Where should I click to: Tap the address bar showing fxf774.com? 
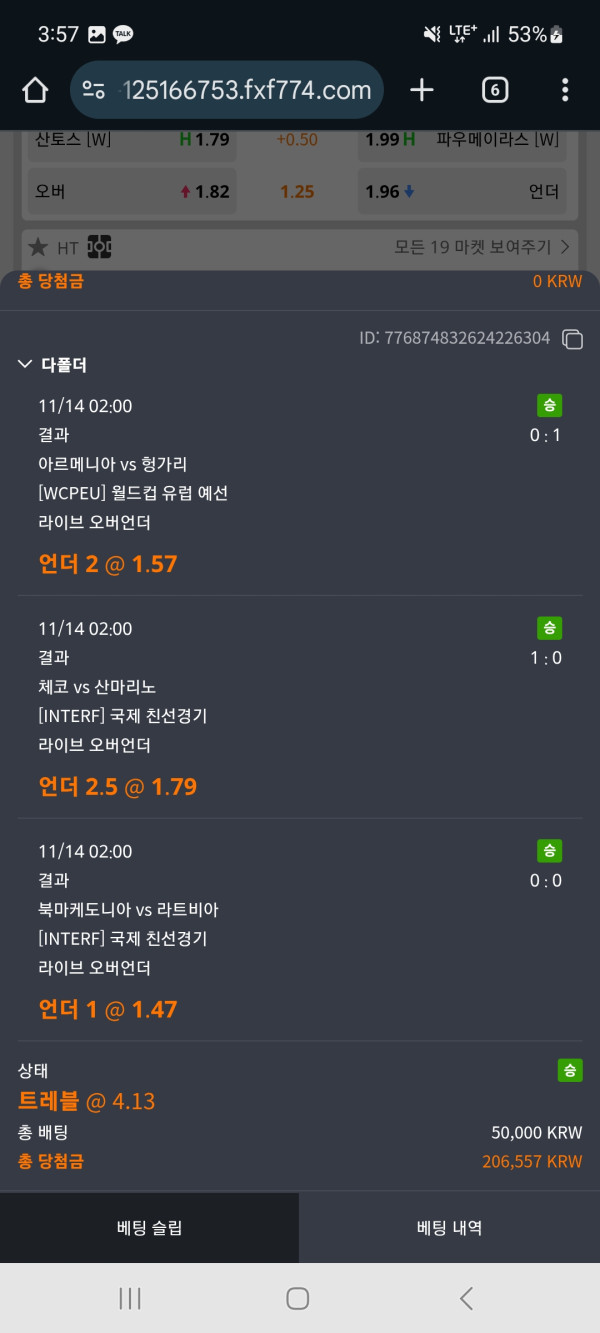[x=227, y=91]
